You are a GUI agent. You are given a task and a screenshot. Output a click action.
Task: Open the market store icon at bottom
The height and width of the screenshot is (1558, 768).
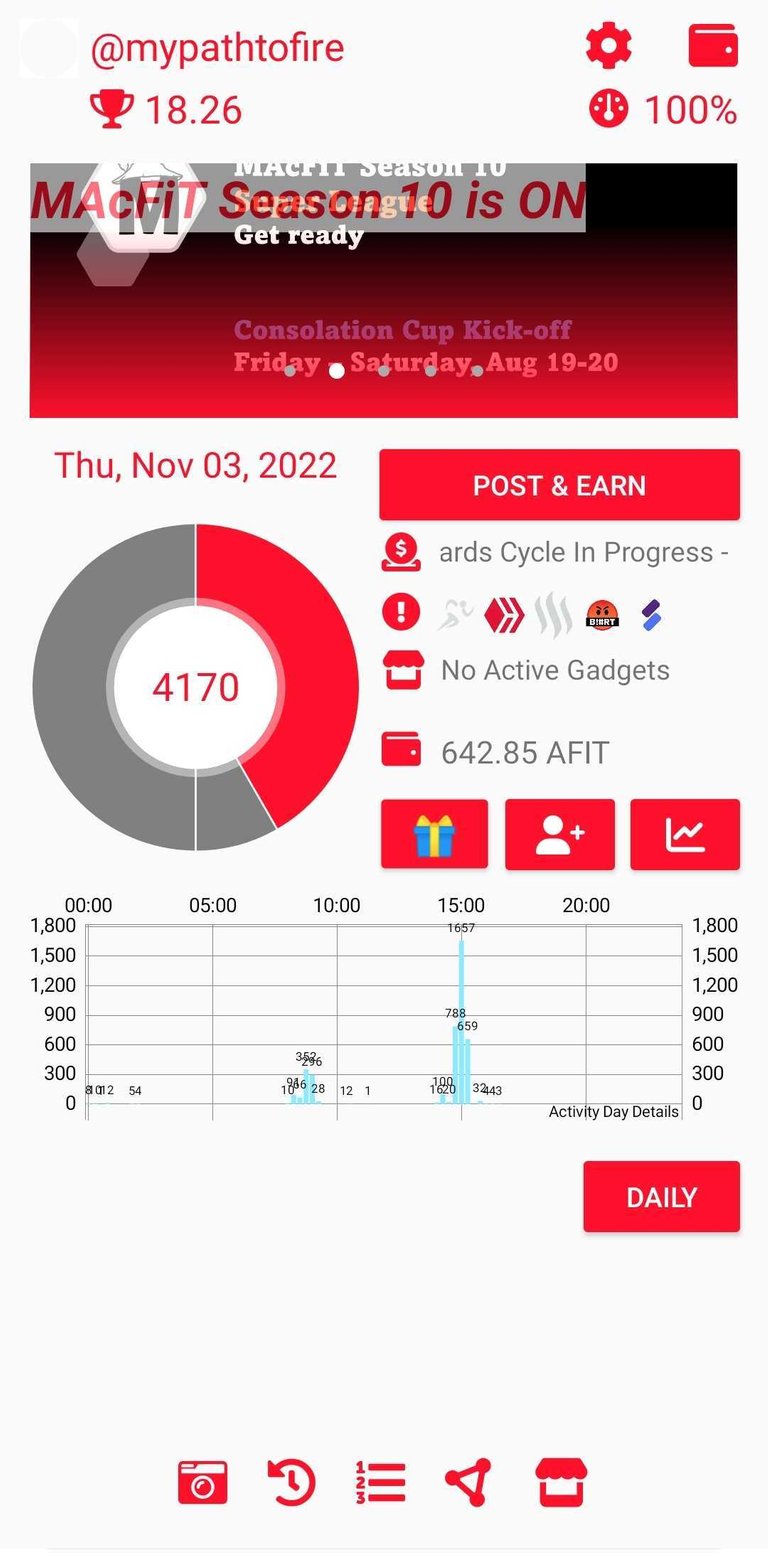coord(560,1481)
